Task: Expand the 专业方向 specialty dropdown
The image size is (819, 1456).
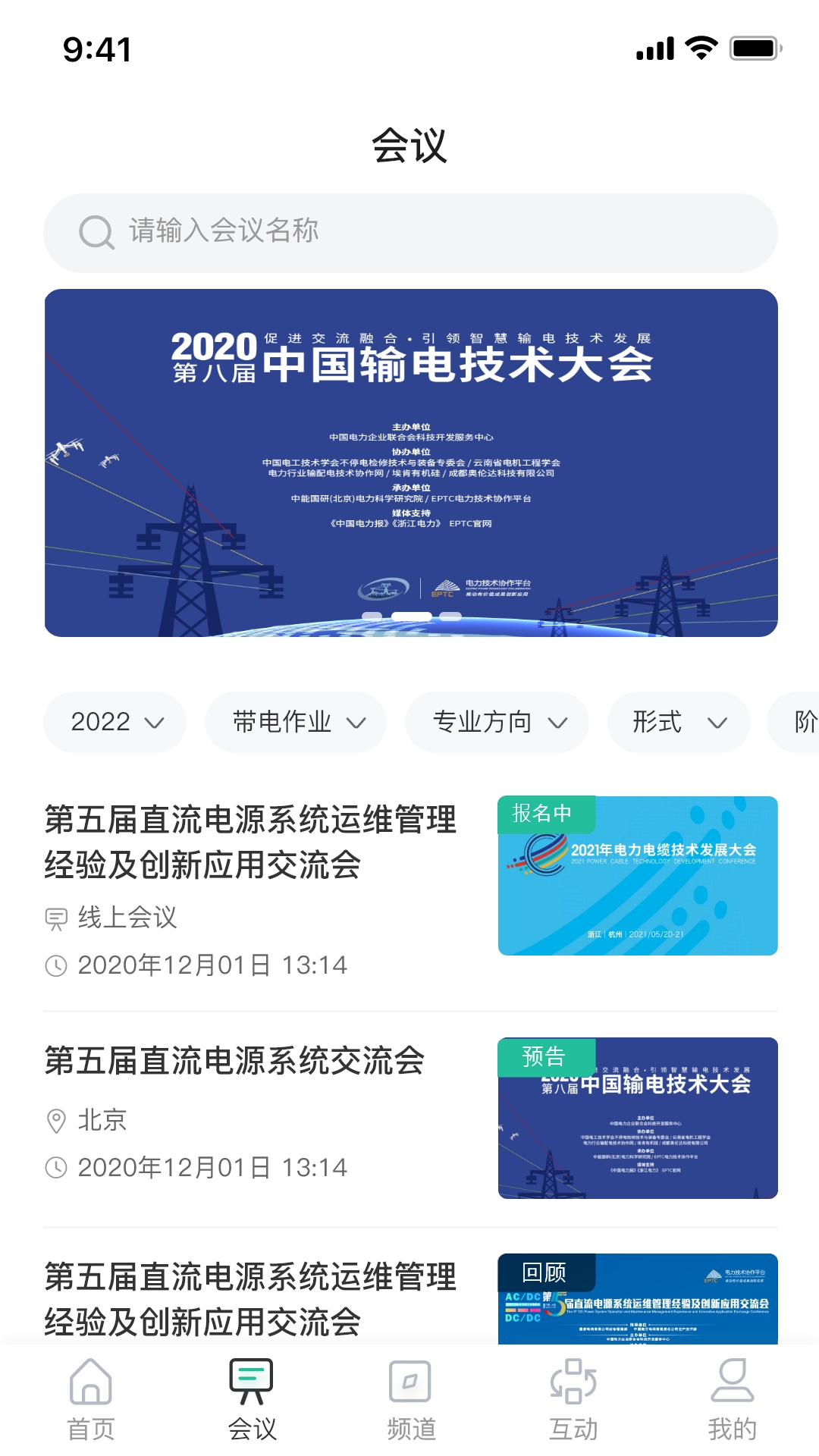Action: pos(497,722)
